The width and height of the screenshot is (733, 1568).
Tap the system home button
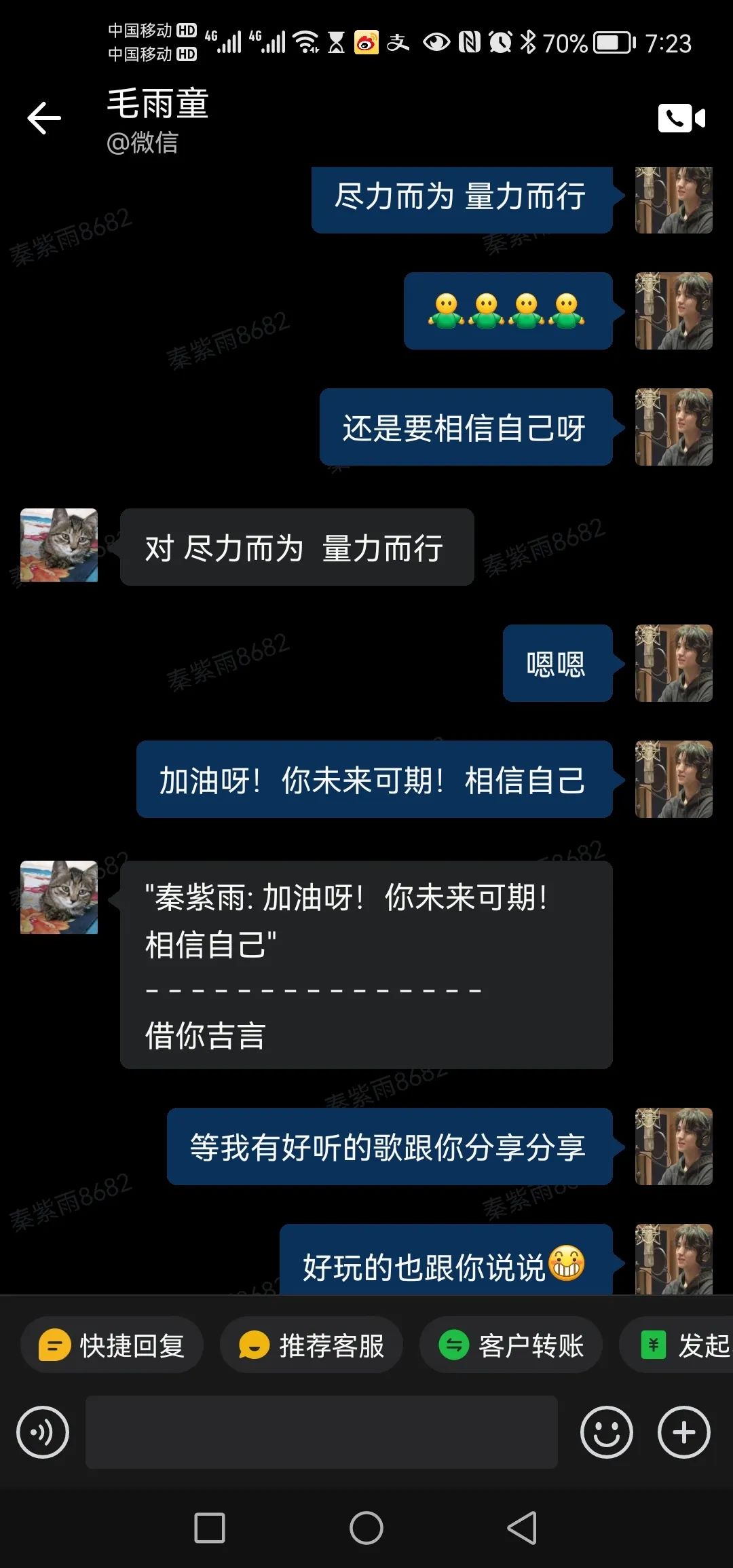tap(366, 1528)
